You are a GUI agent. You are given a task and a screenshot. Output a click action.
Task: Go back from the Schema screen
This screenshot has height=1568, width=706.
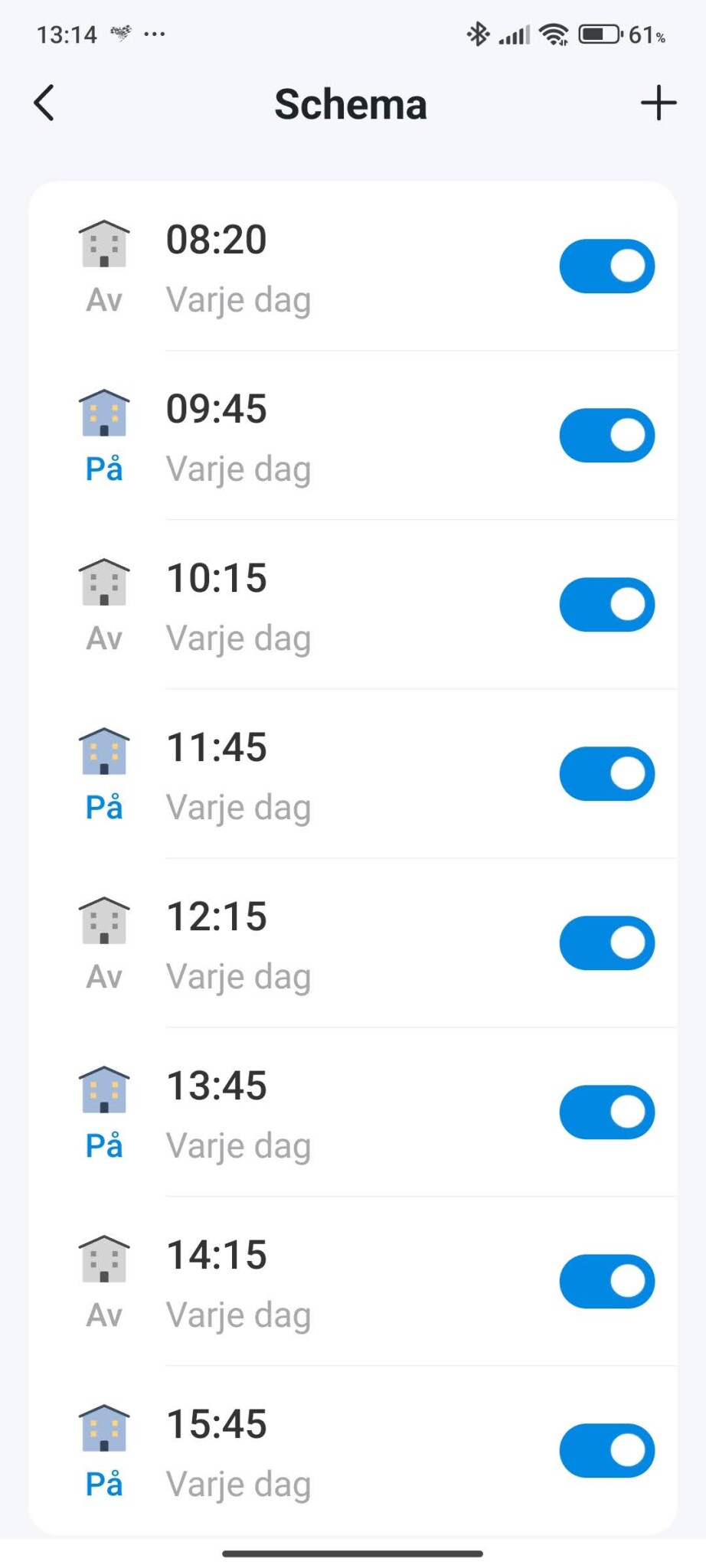[44, 103]
